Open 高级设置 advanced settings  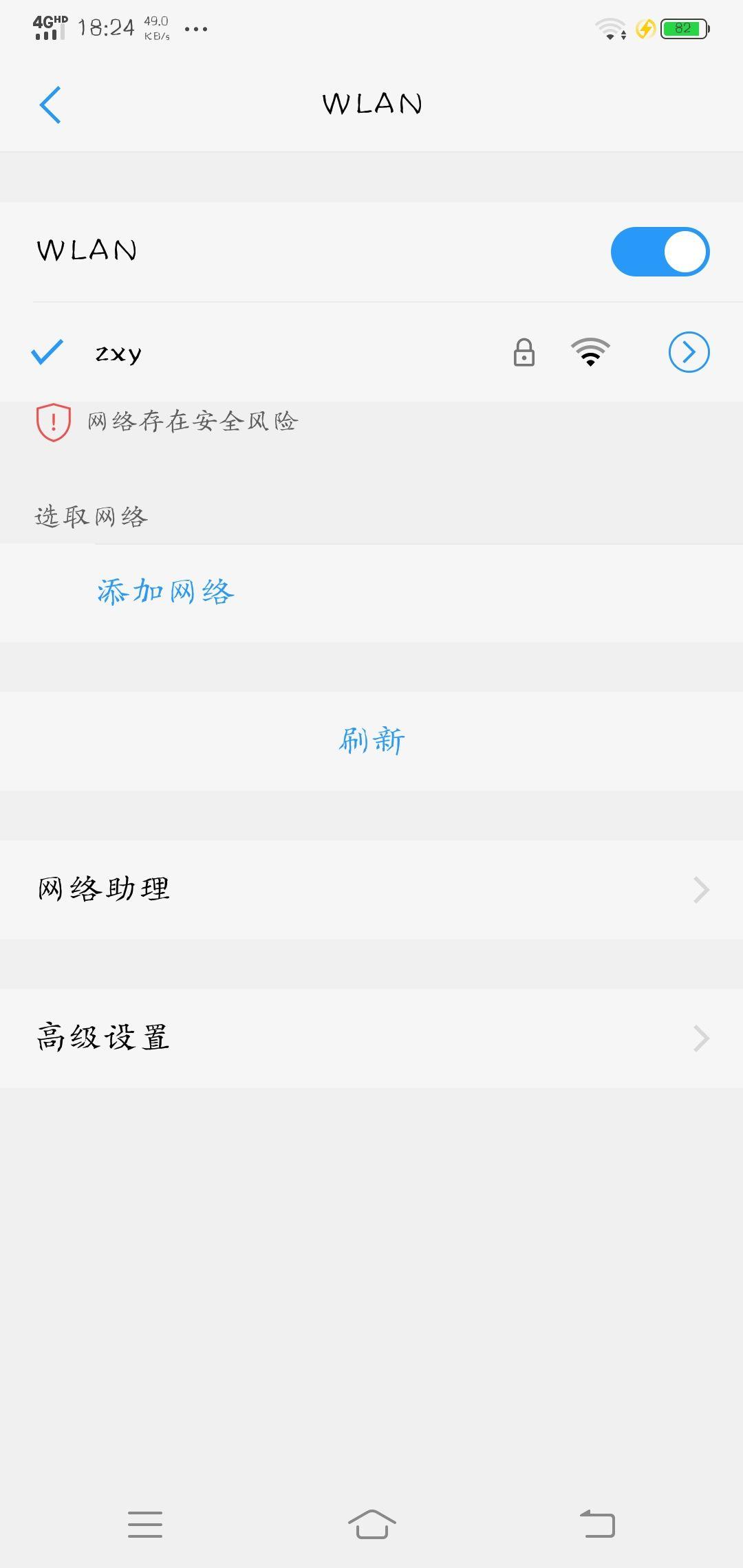coord(371,1038)
